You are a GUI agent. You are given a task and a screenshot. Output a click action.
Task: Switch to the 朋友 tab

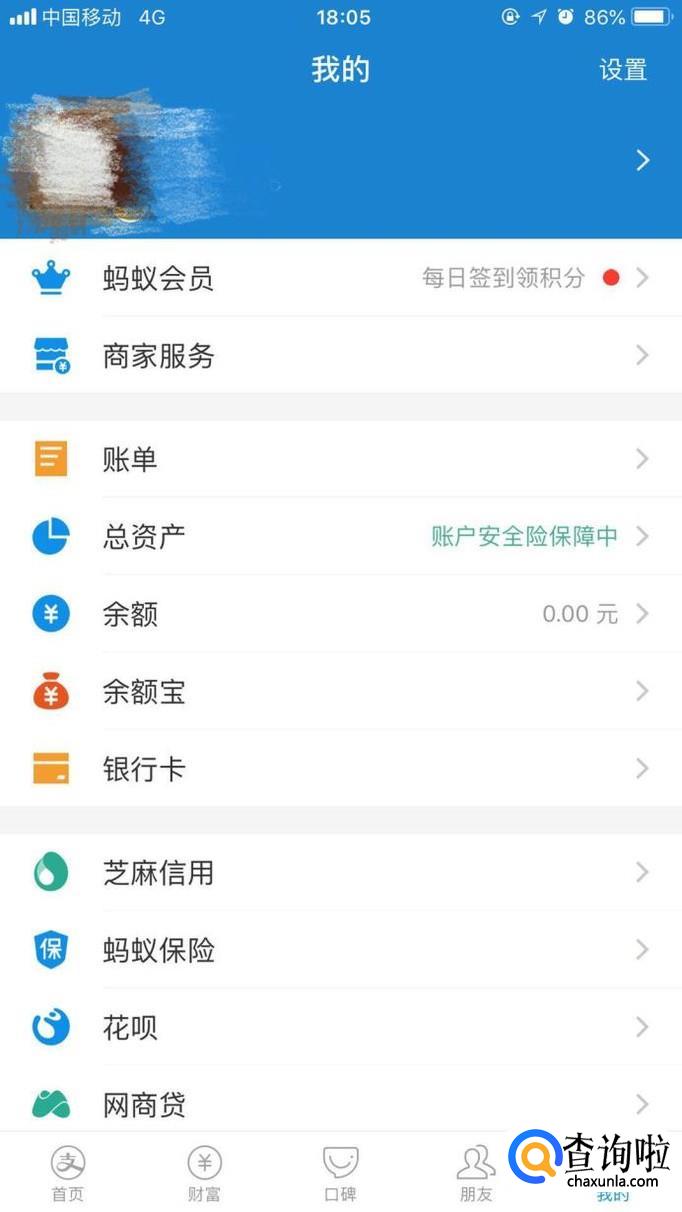[476, 1173]
